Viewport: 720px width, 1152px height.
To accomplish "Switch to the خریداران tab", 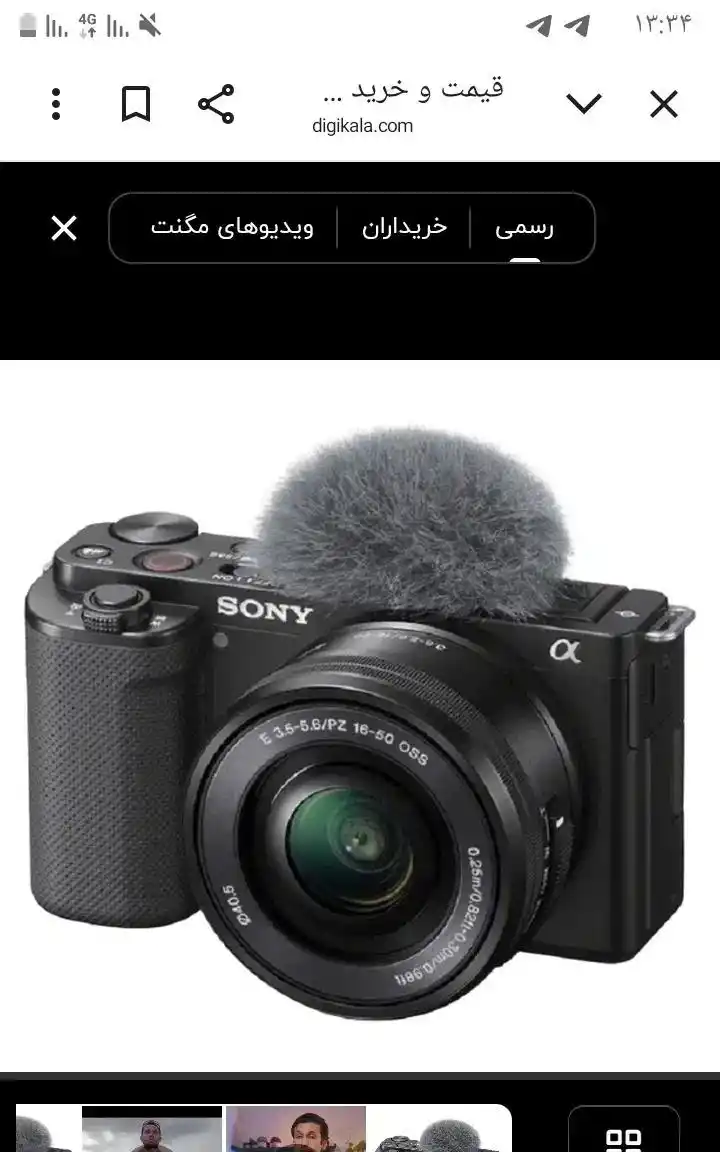I will [404, 228].
